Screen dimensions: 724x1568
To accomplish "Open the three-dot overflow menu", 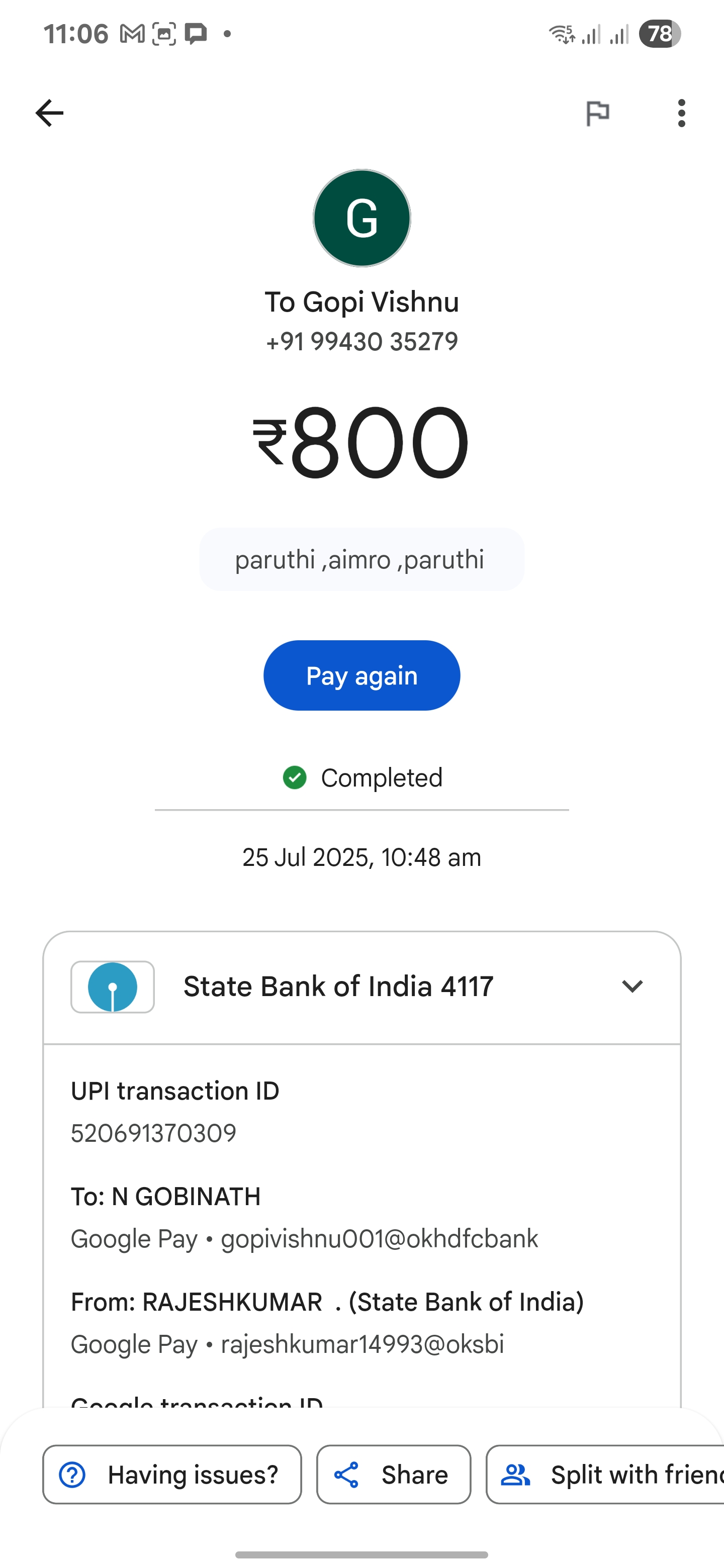I will 681,113.
